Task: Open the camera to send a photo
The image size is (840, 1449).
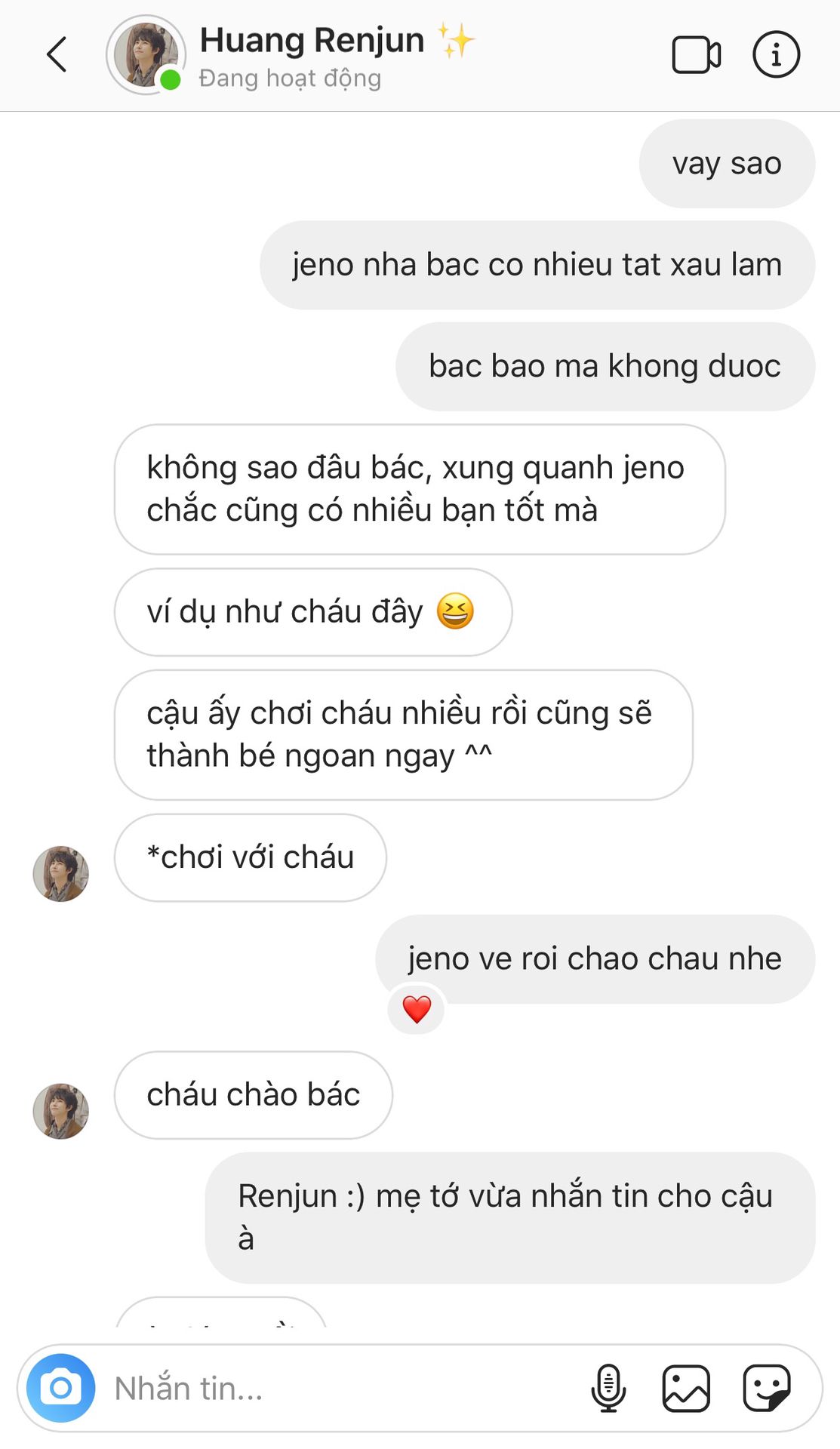Action: pos(61,1387)
